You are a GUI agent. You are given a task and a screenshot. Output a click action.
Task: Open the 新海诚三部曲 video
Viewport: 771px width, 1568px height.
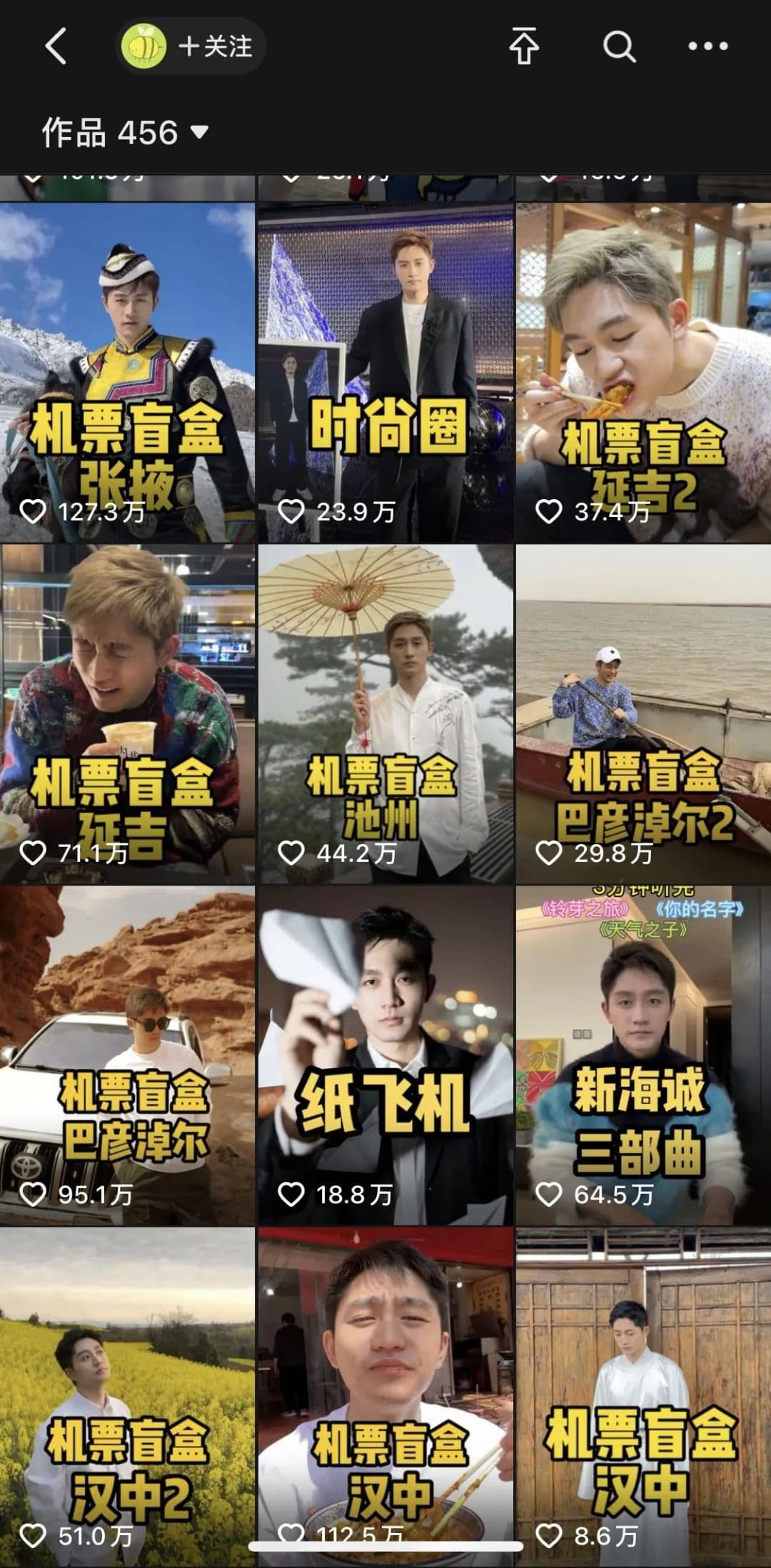click(x=643, y=1055)
